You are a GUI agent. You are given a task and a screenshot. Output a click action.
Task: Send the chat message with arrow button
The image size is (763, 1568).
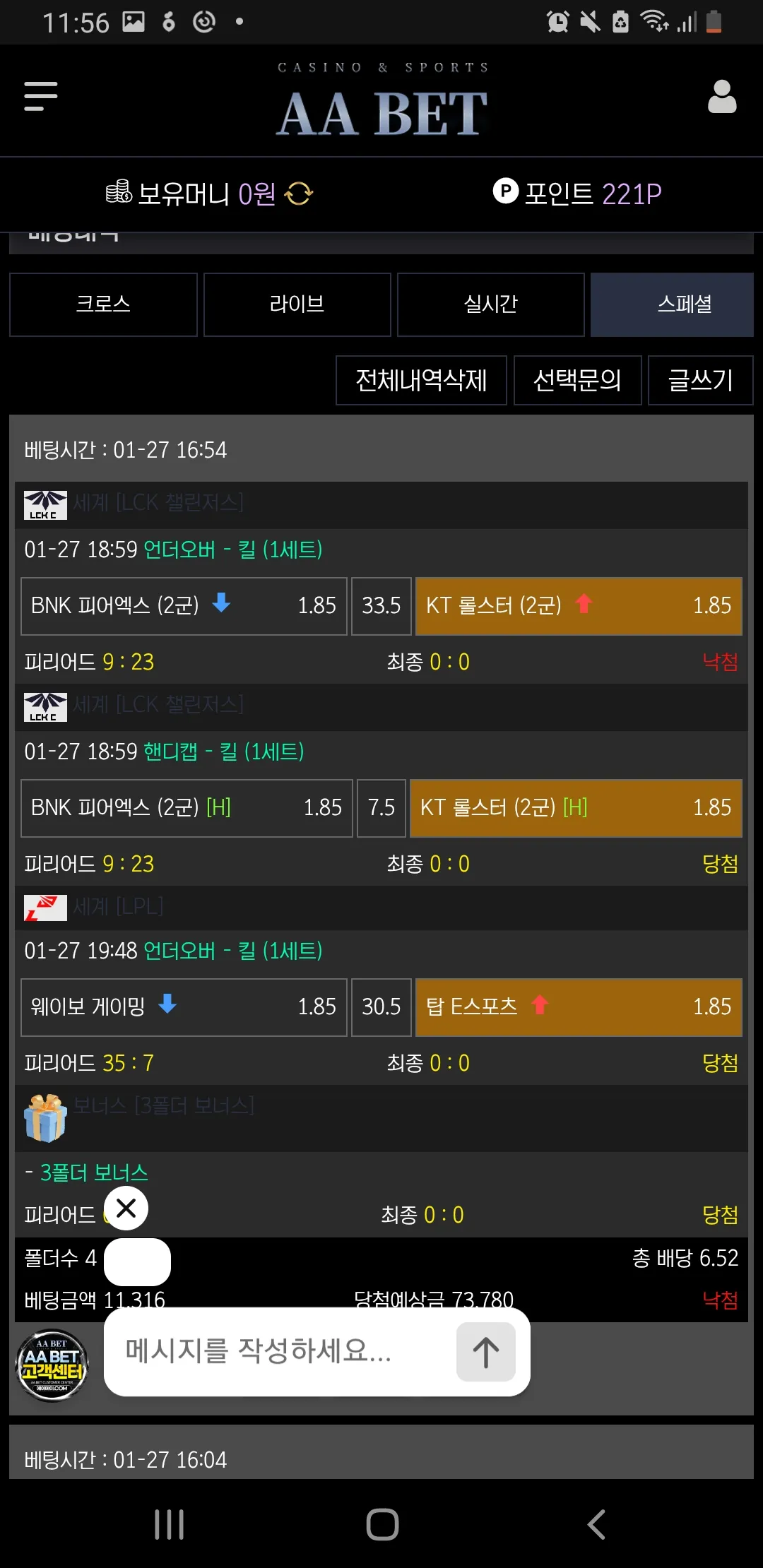click(x=485, y=1352)
